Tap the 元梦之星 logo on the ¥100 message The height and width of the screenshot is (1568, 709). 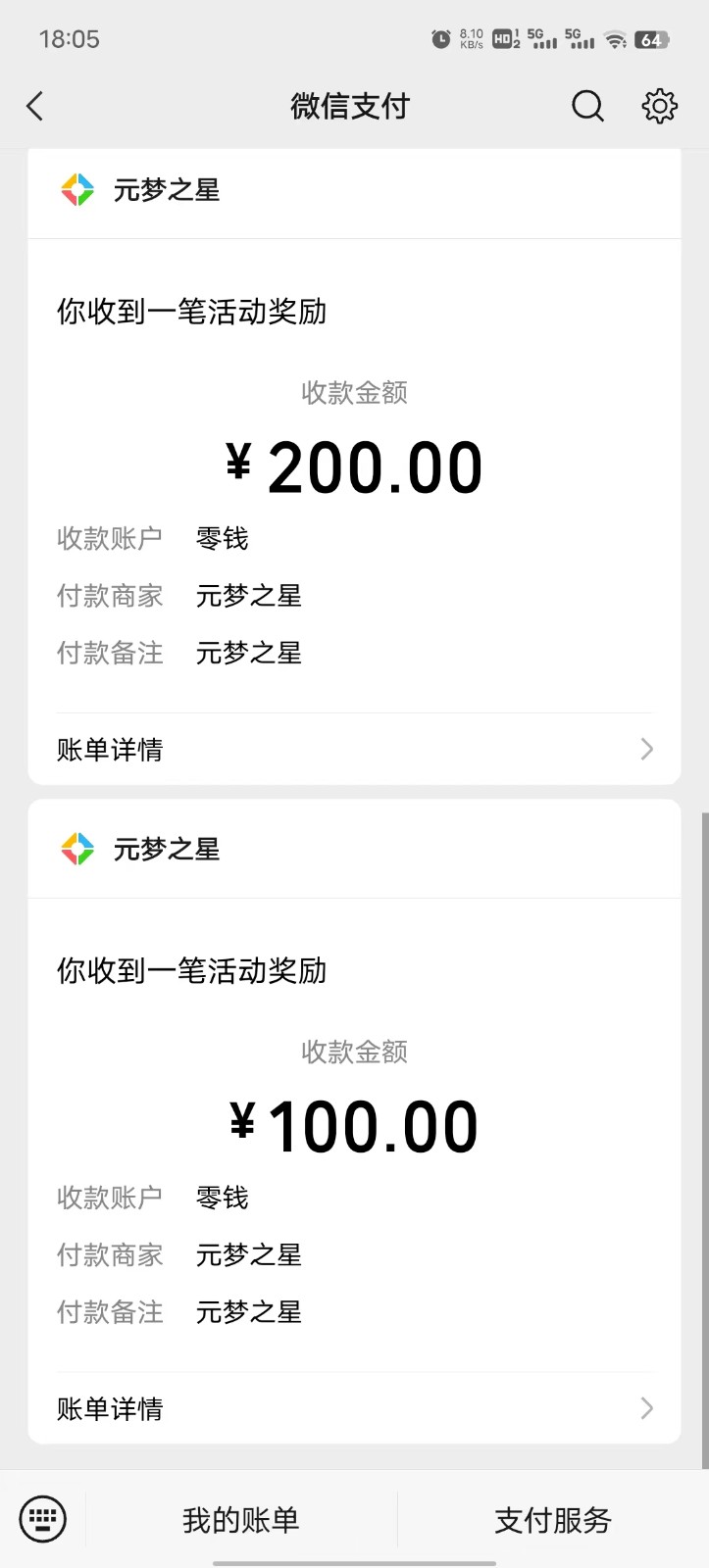tap(76, 849)
